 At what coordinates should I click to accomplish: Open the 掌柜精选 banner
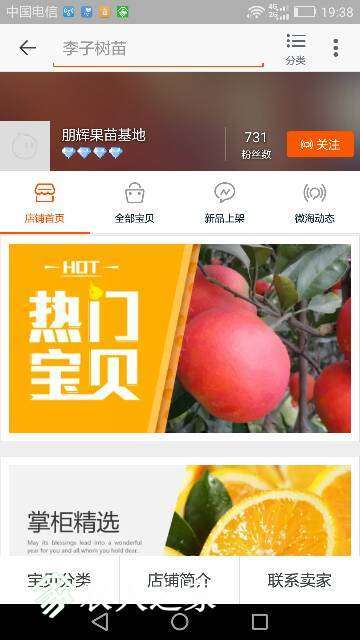(x=180, y=510)
